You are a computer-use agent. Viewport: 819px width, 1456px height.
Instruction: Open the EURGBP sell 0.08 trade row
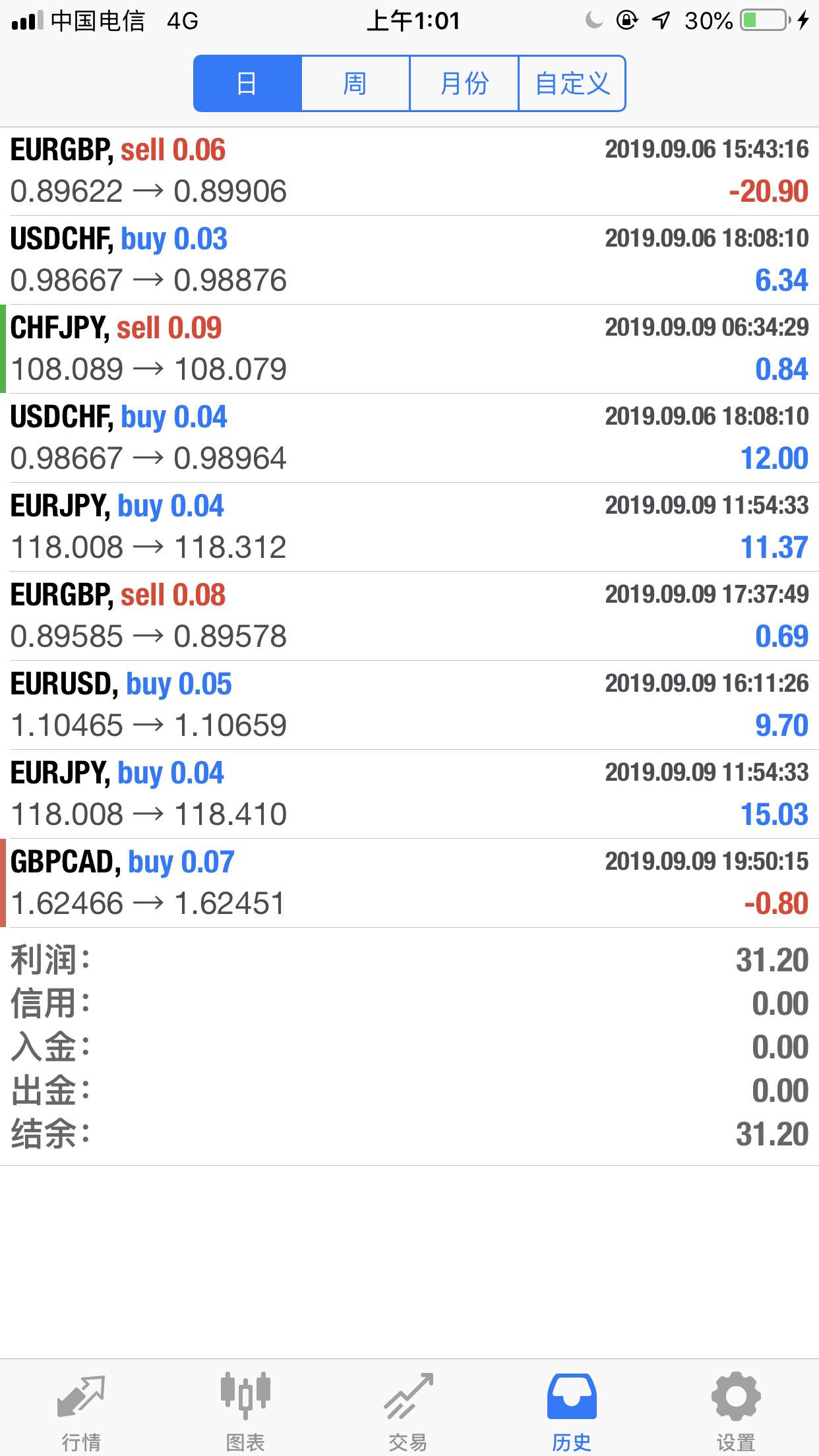point(409,617)
